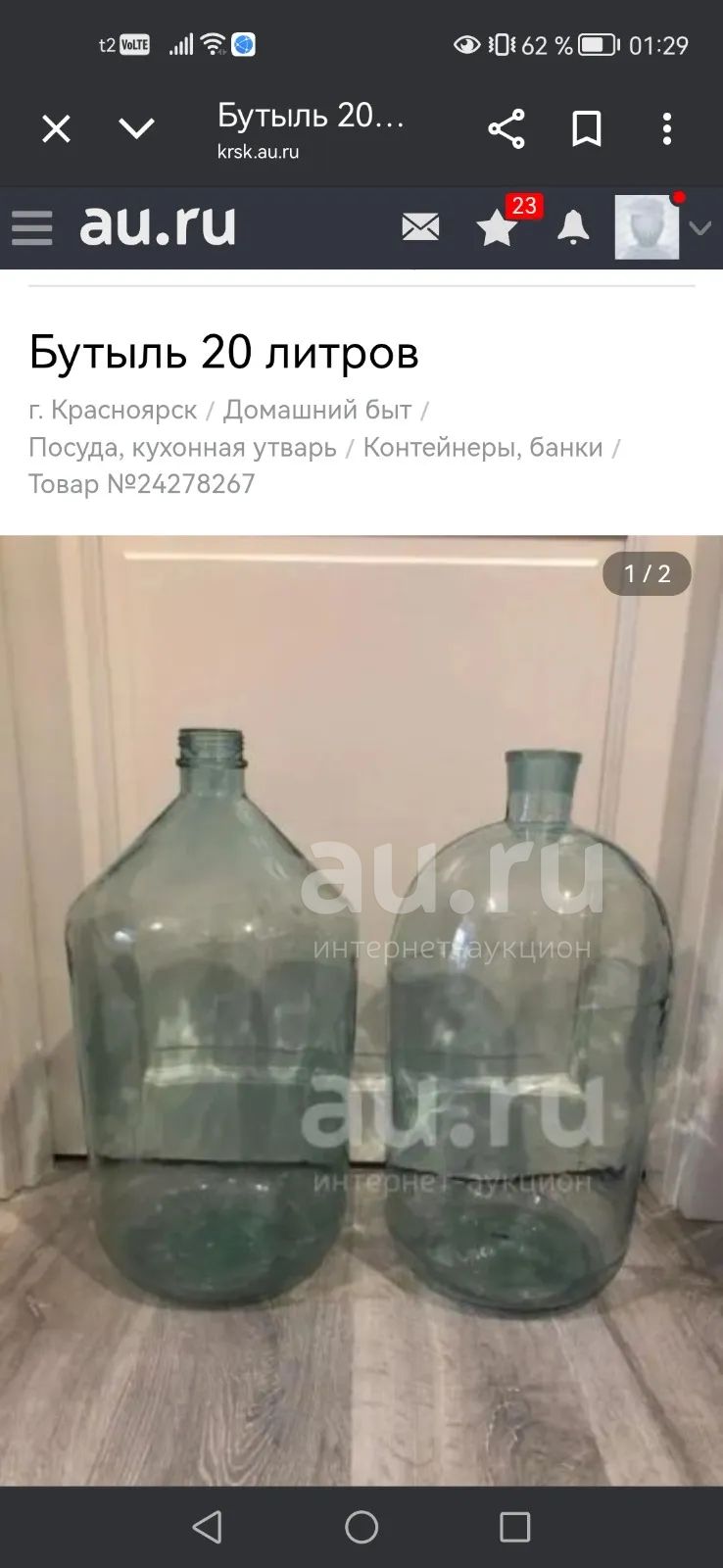Go to the home screen

point(361,1527)
